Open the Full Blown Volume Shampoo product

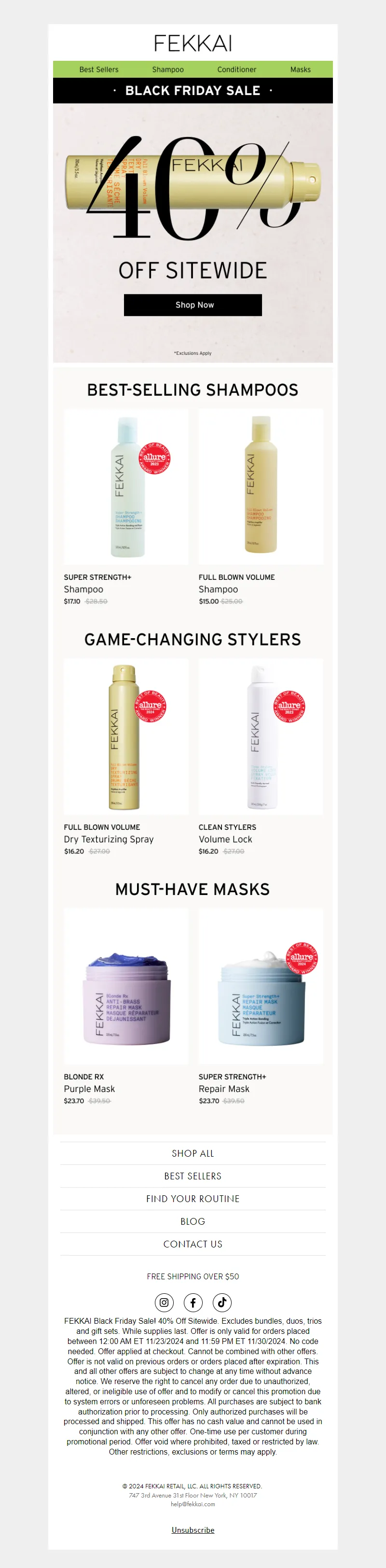click(x=261, y=487)
